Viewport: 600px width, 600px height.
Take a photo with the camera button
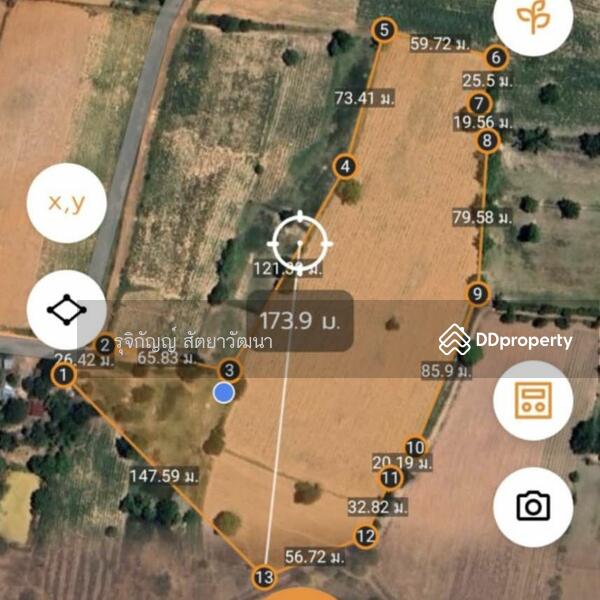click(533, 506)
